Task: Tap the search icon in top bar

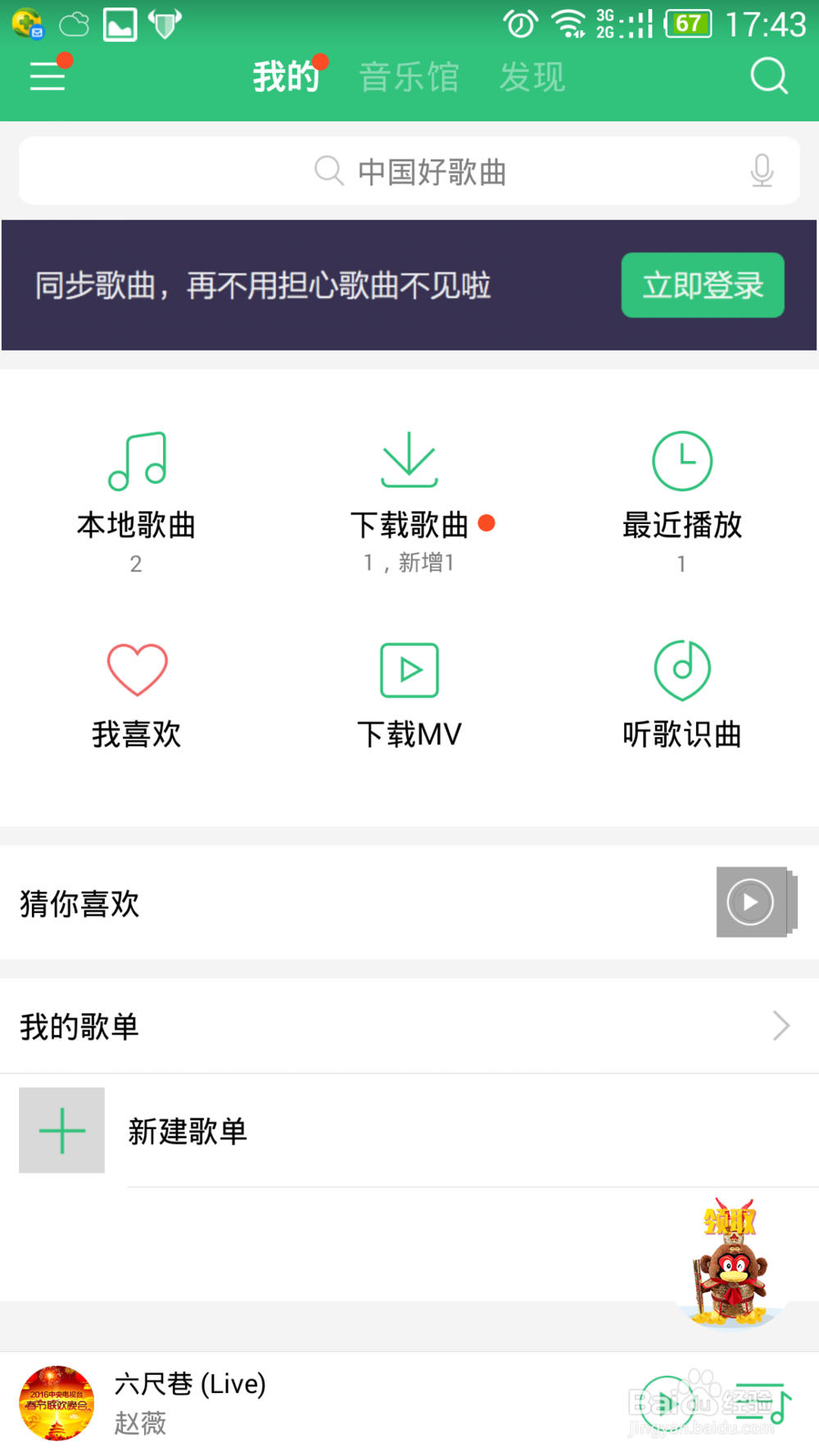Action: (768, 76)
